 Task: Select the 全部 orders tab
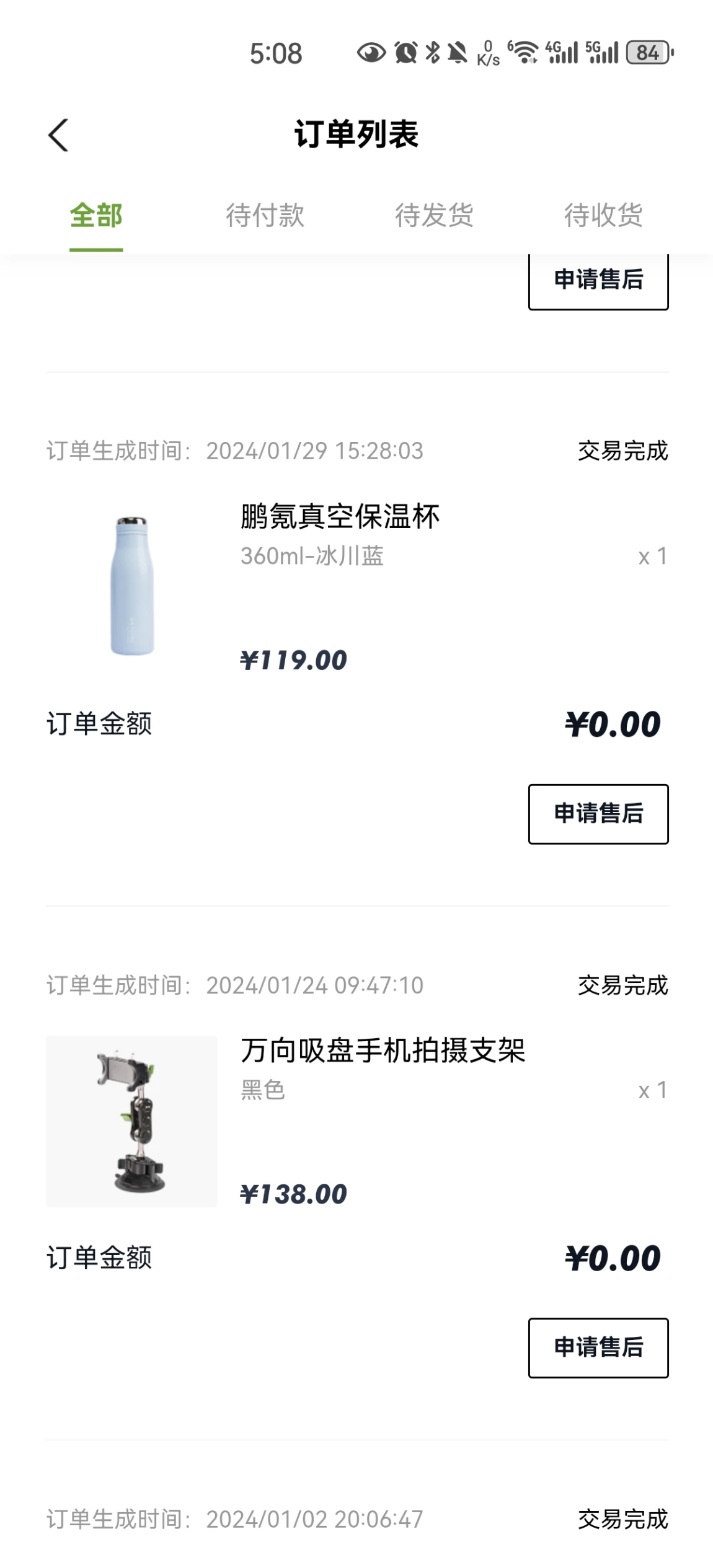click(x=96, y=216)
